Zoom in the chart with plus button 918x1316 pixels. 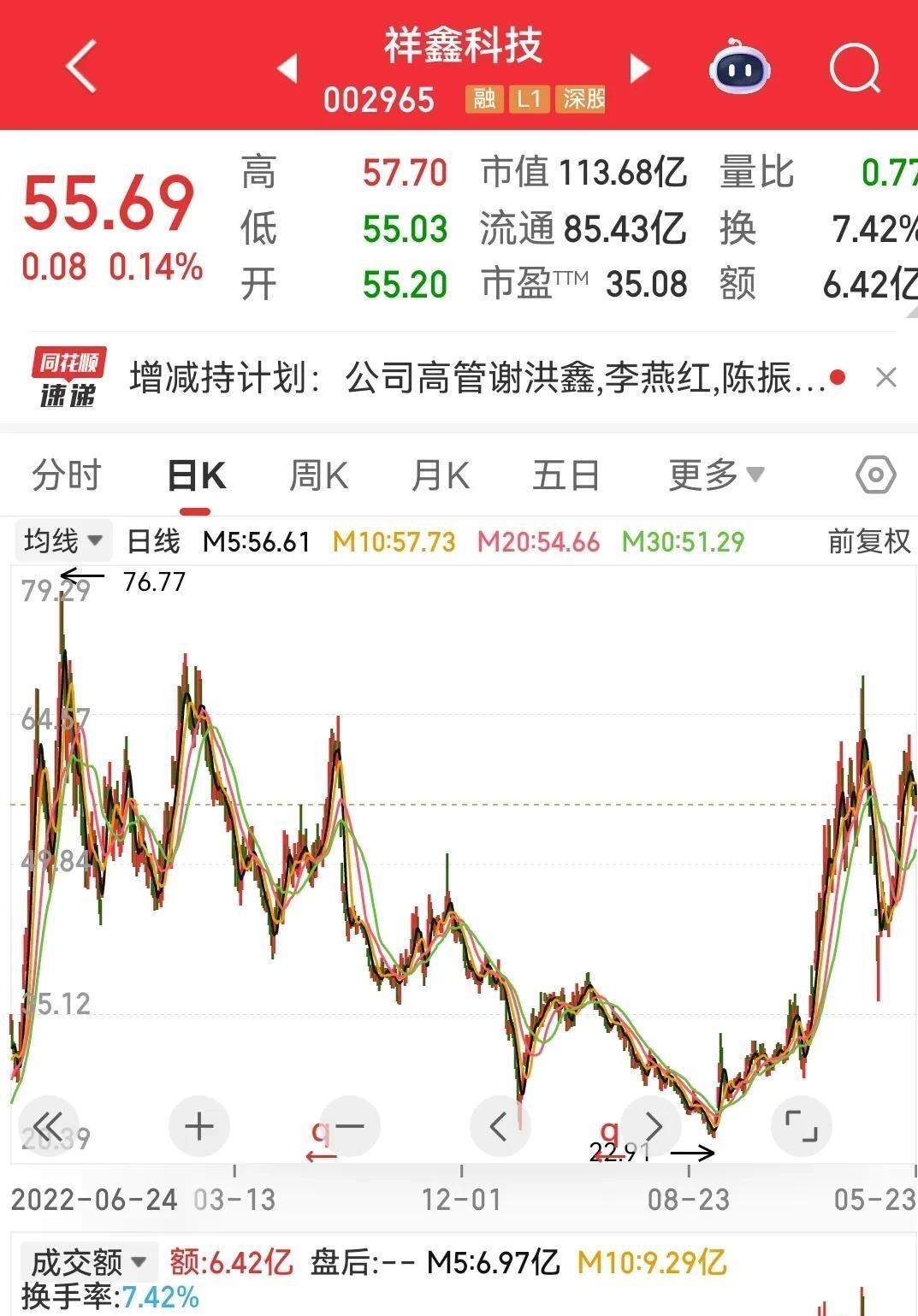click(x=198, y=1126)
